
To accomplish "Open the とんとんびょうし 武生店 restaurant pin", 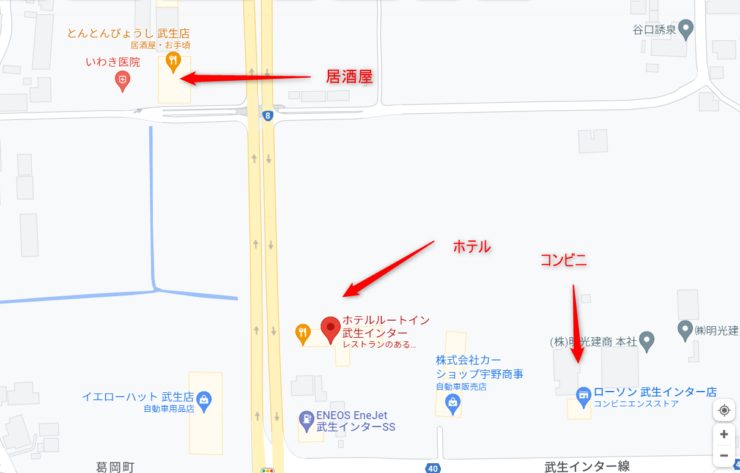I will click(173, 62).
